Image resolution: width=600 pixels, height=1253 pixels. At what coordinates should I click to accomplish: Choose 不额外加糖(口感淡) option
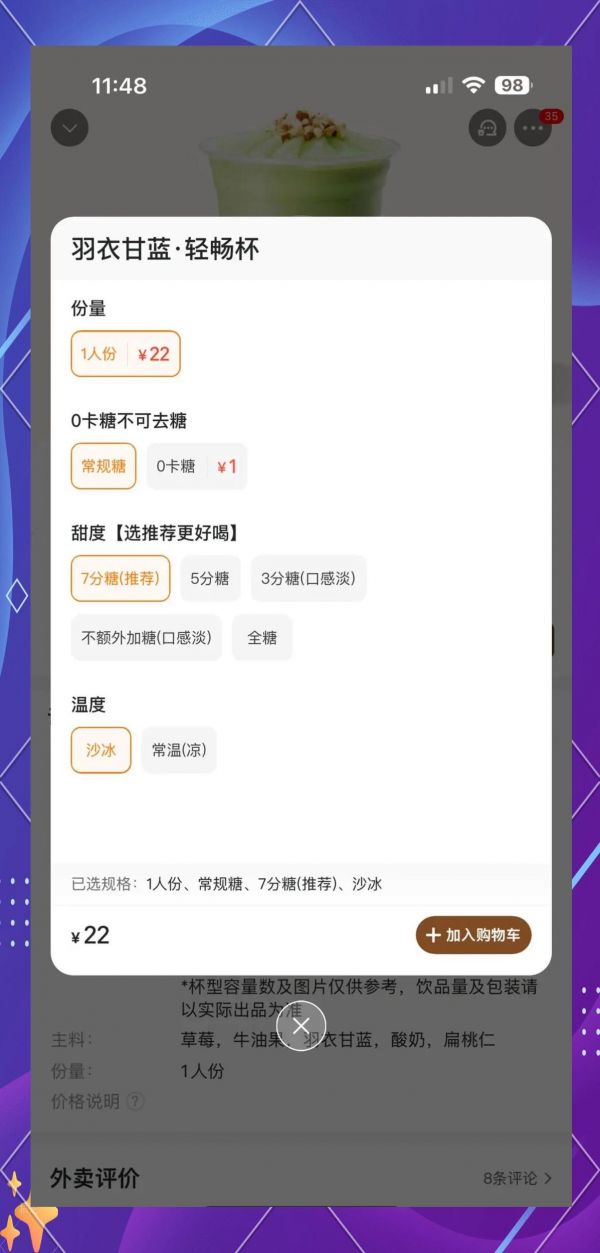pos(147,637)
